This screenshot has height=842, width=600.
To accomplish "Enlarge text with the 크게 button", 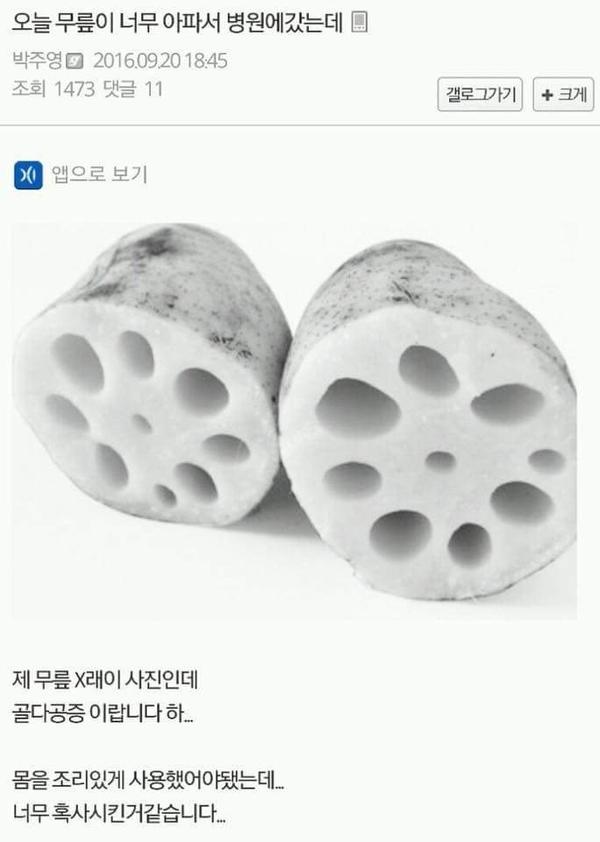I will 563,94.
